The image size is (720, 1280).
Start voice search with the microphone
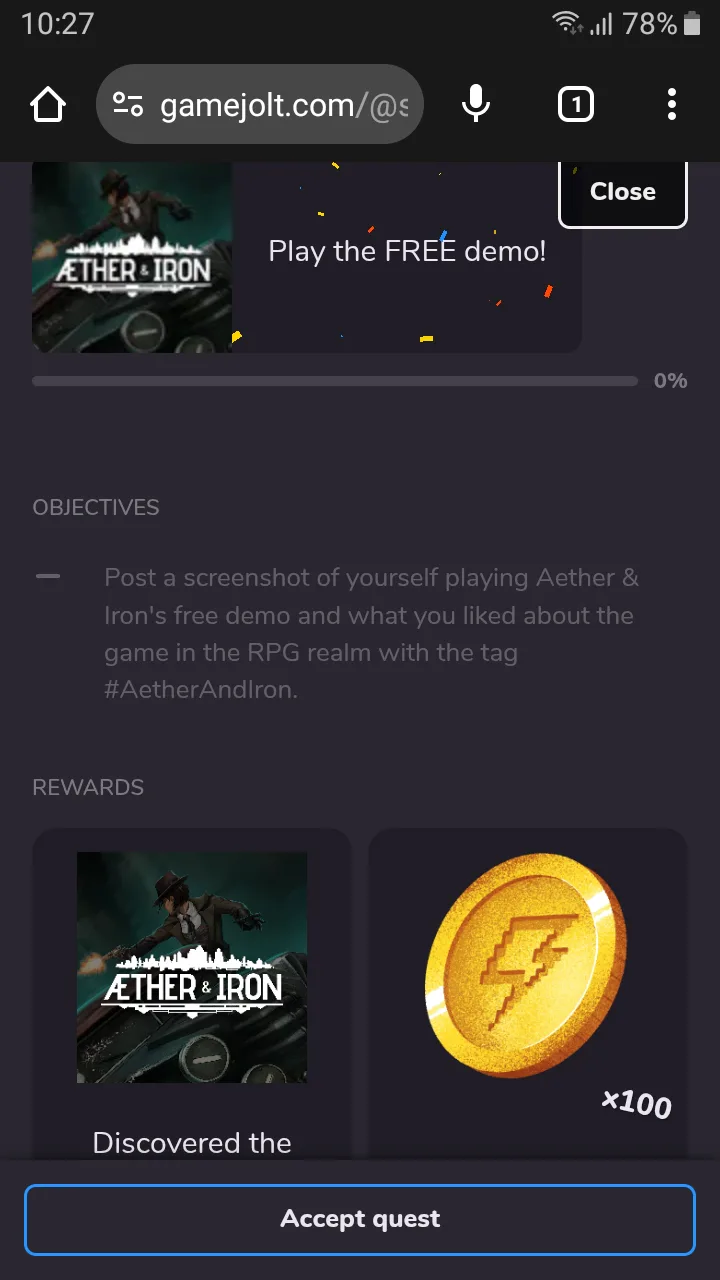click(x=476, y=104)
